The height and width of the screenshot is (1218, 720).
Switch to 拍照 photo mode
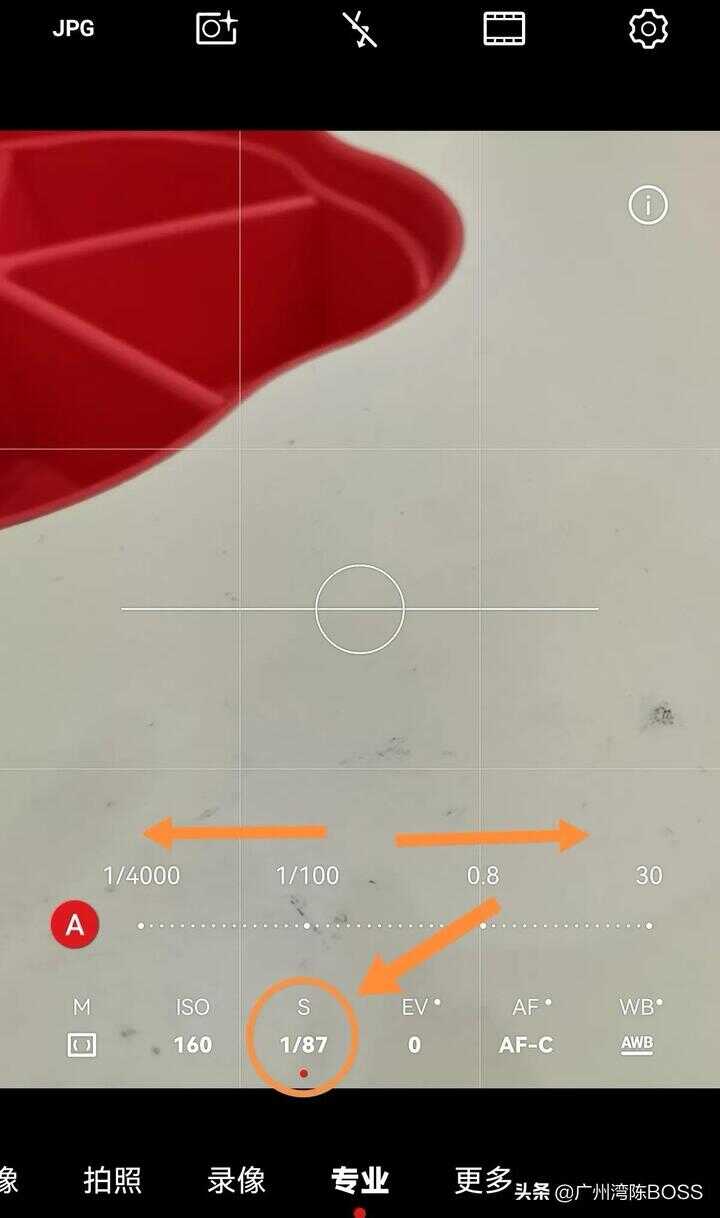tap(111, 1180)
